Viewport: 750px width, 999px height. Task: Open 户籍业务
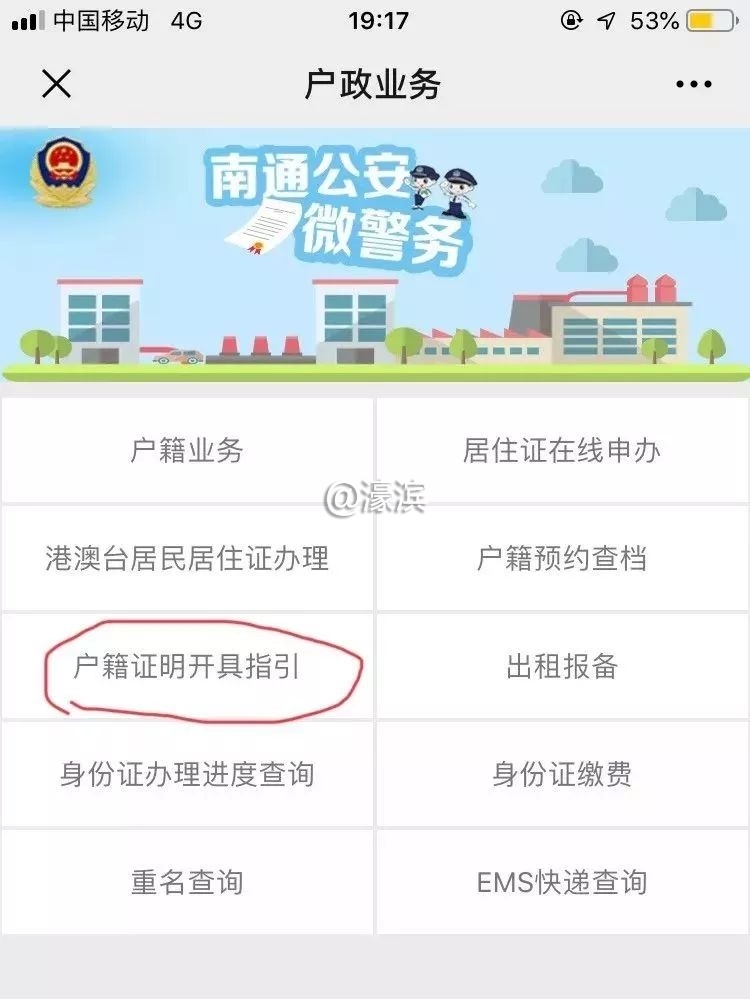(x=187, y=451)
